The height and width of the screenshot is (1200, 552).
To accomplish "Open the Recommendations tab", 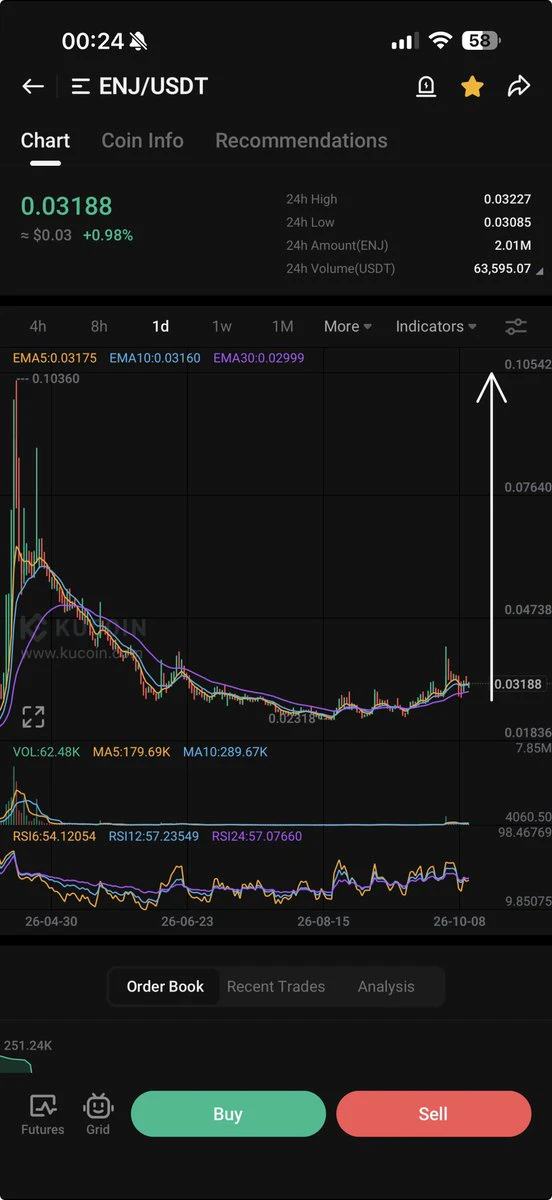I will click(x=301, y=141).
